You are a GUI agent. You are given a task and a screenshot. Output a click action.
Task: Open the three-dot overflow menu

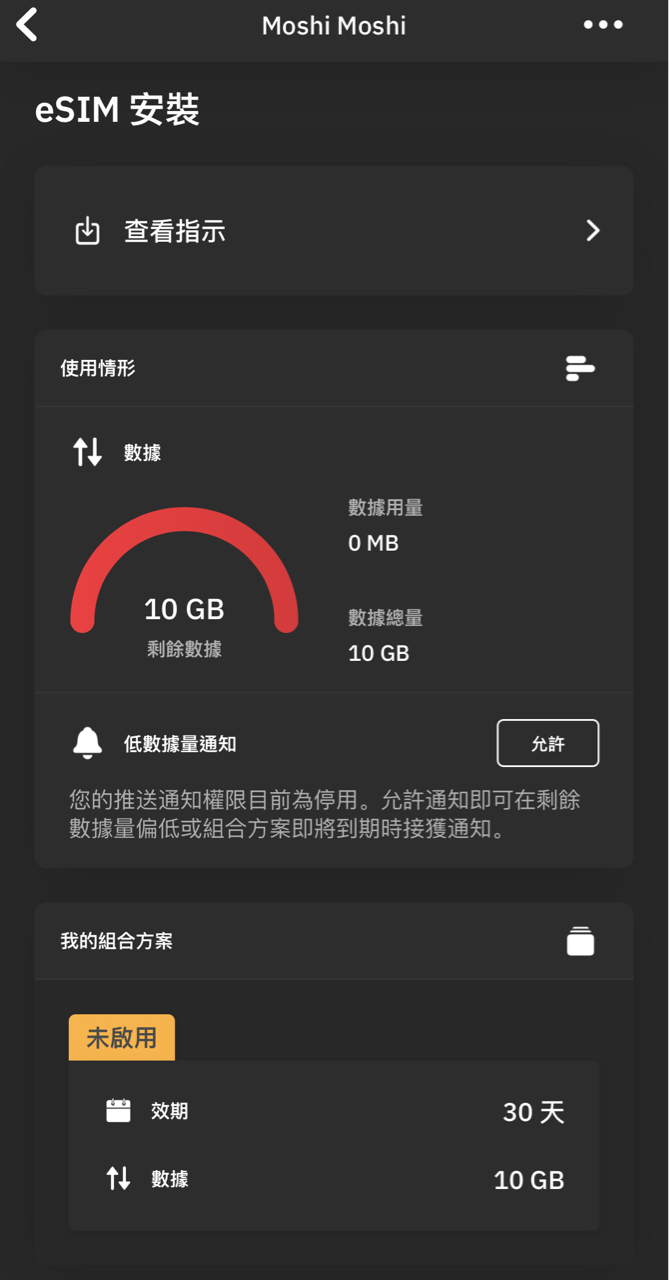[603, 25]
